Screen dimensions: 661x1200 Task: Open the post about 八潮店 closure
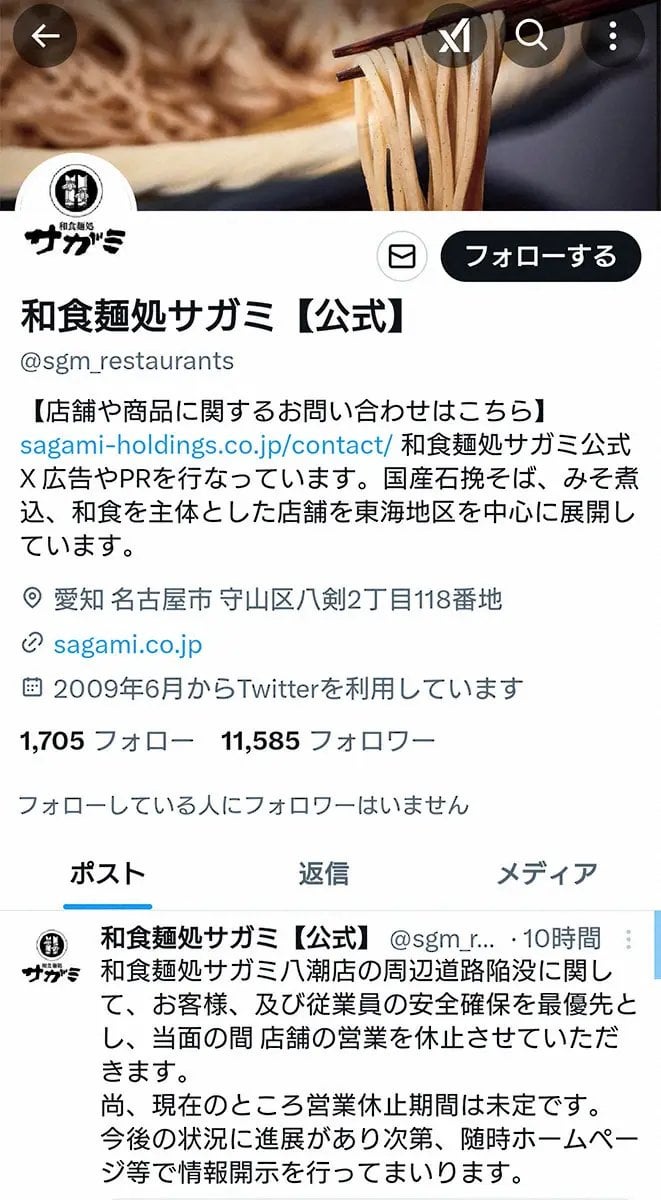tap(370, 1052)
